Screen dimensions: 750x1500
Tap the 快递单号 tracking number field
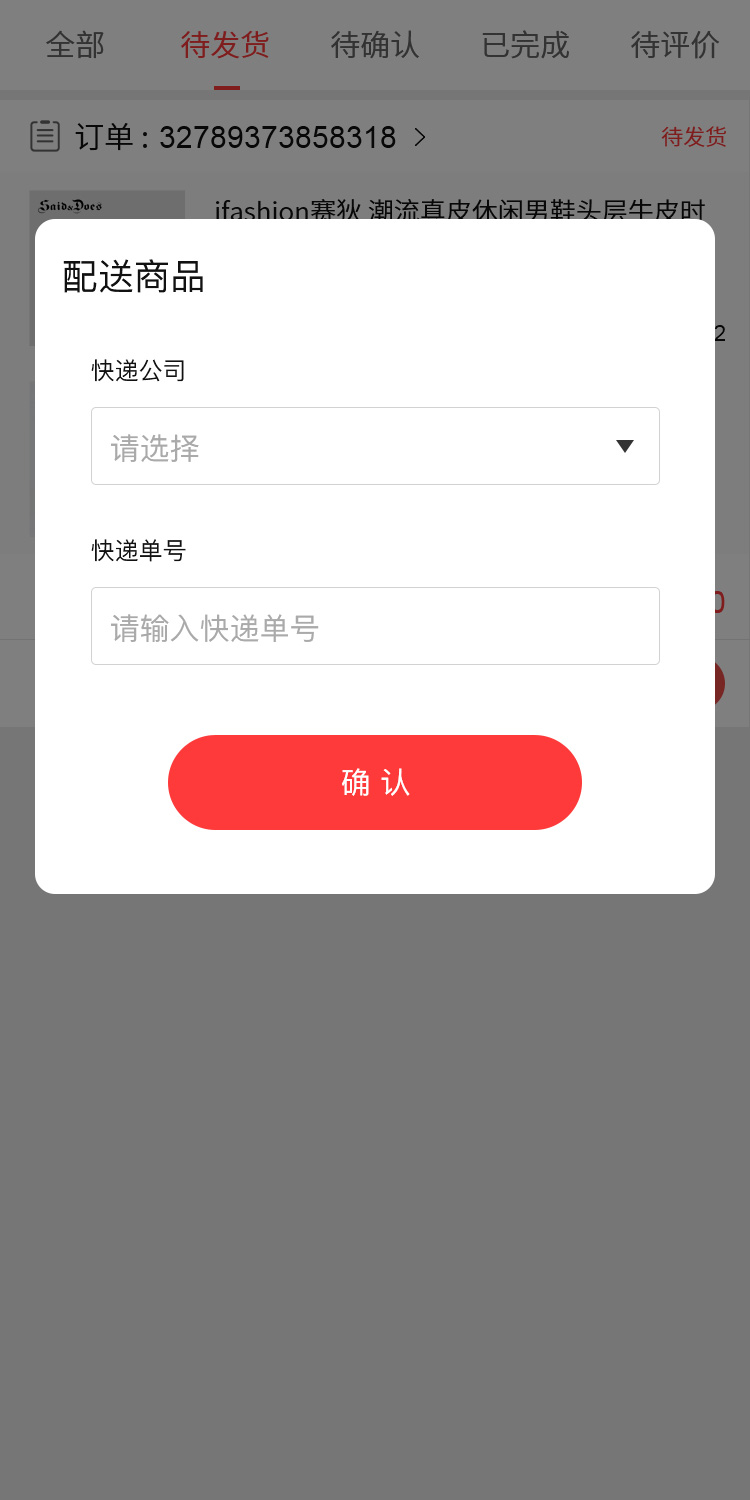375,626
